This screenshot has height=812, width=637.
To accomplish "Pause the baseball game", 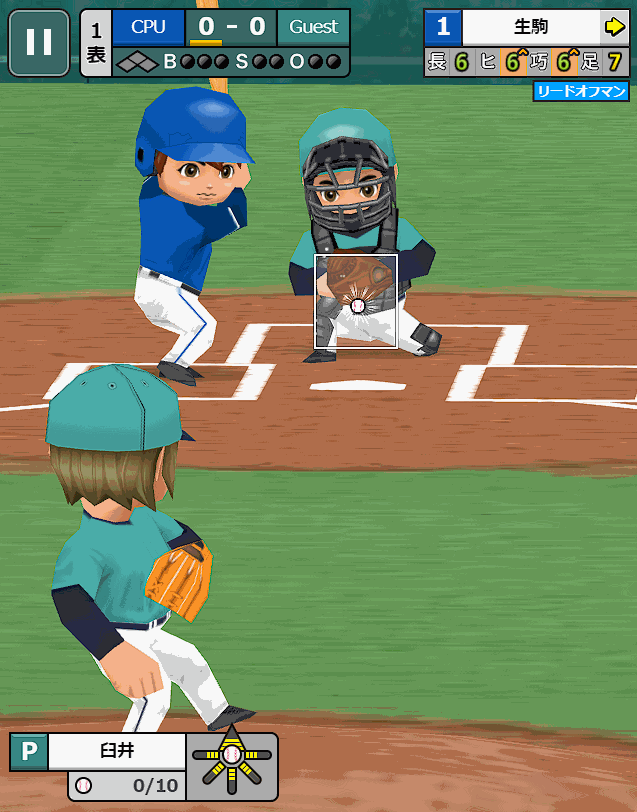I will 39,42.
